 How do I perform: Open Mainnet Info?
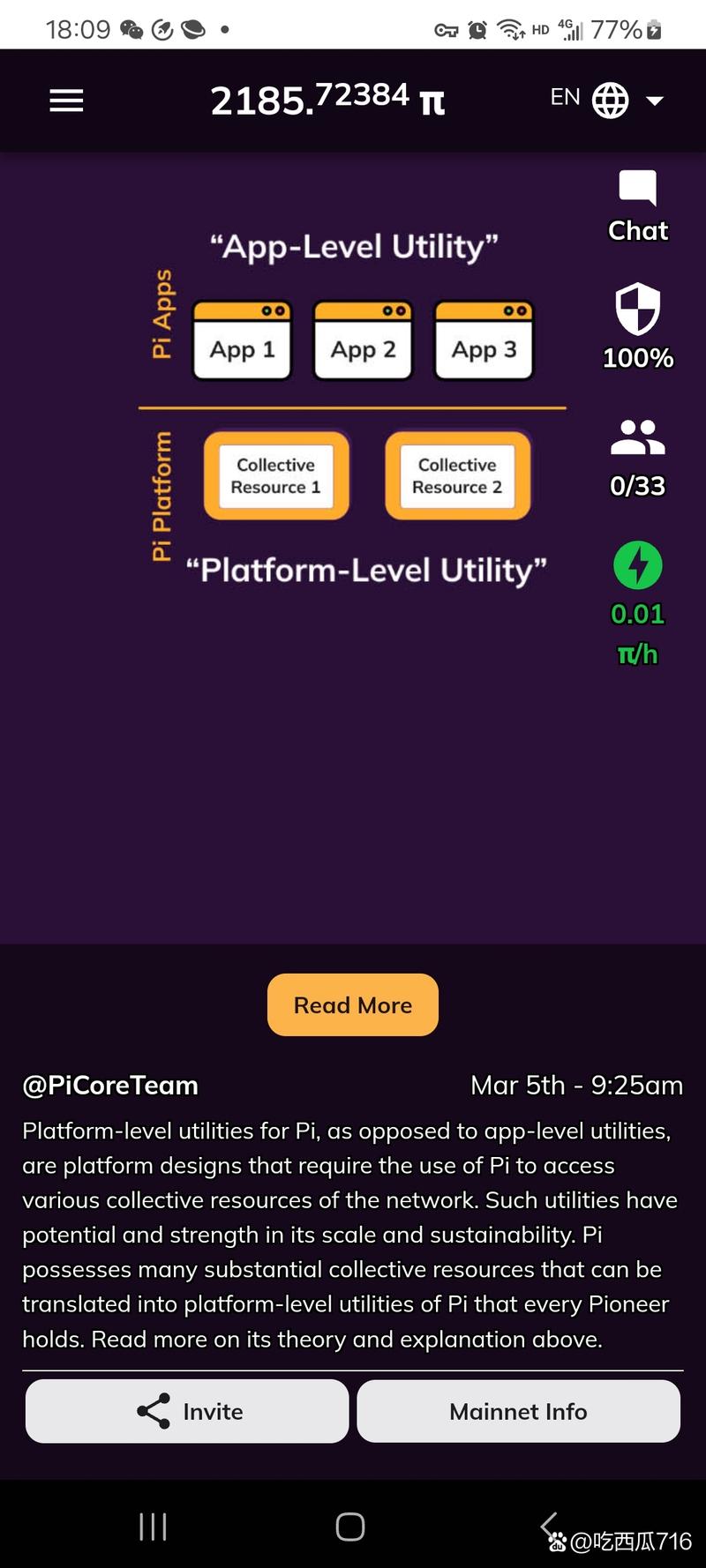pyautogui.click(x=518, y=1411)
